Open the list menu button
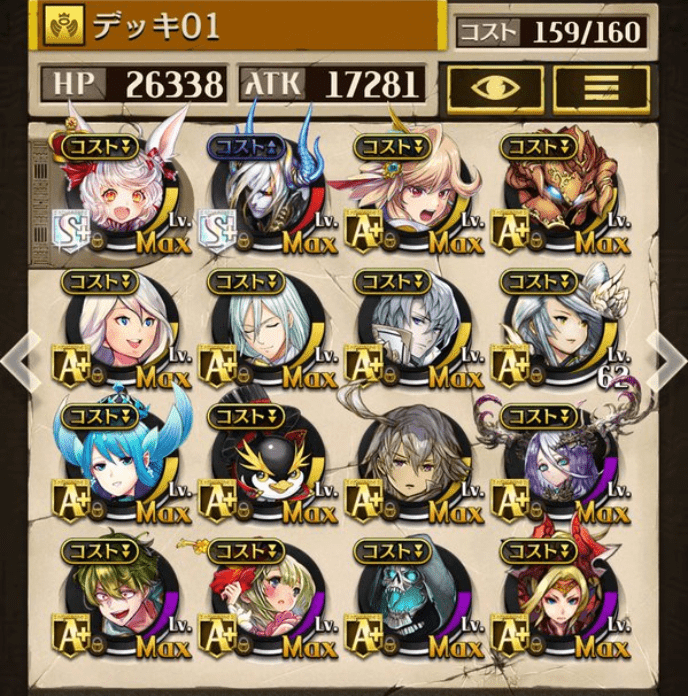Screen dimensions: 688x696 coord(600,86)
